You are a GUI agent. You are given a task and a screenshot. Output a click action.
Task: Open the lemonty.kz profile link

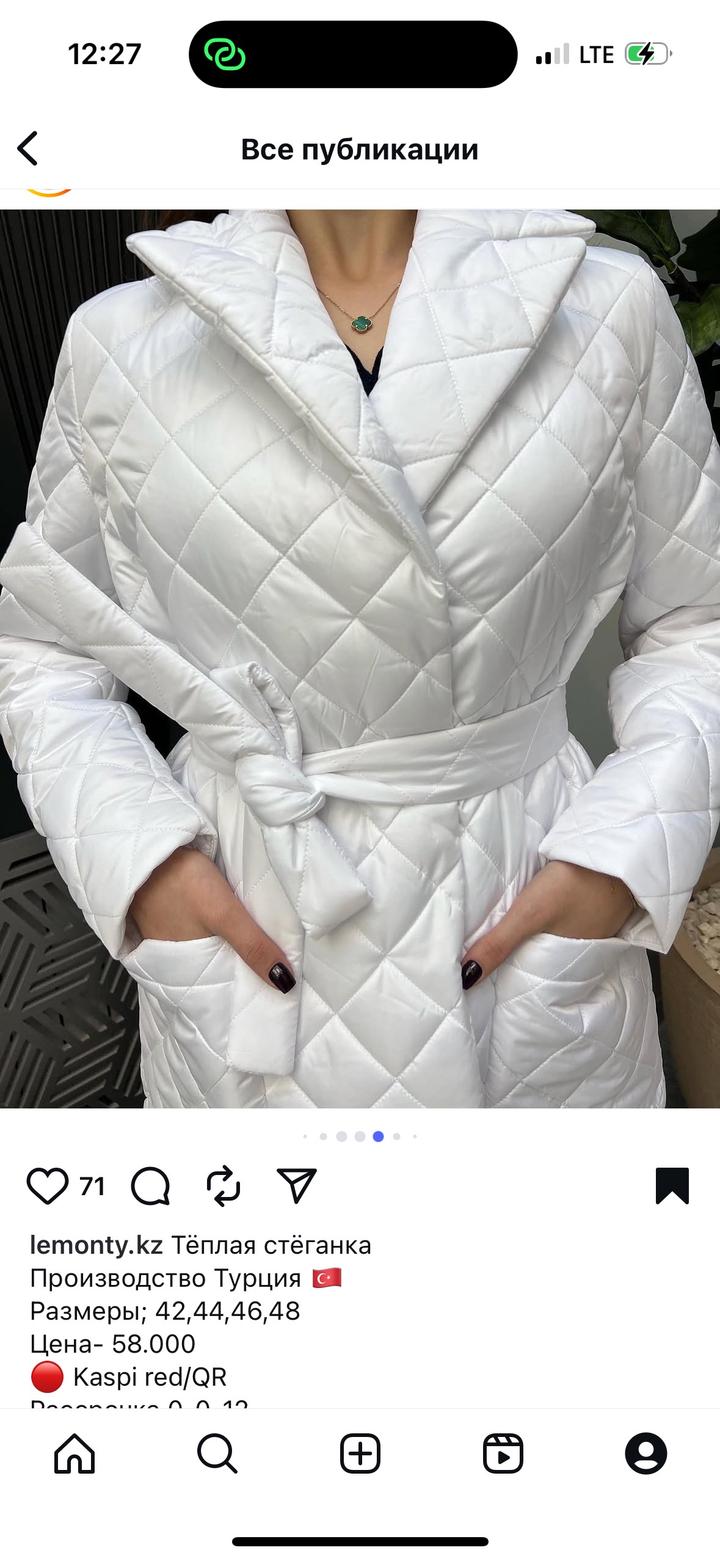[96, 1245]
